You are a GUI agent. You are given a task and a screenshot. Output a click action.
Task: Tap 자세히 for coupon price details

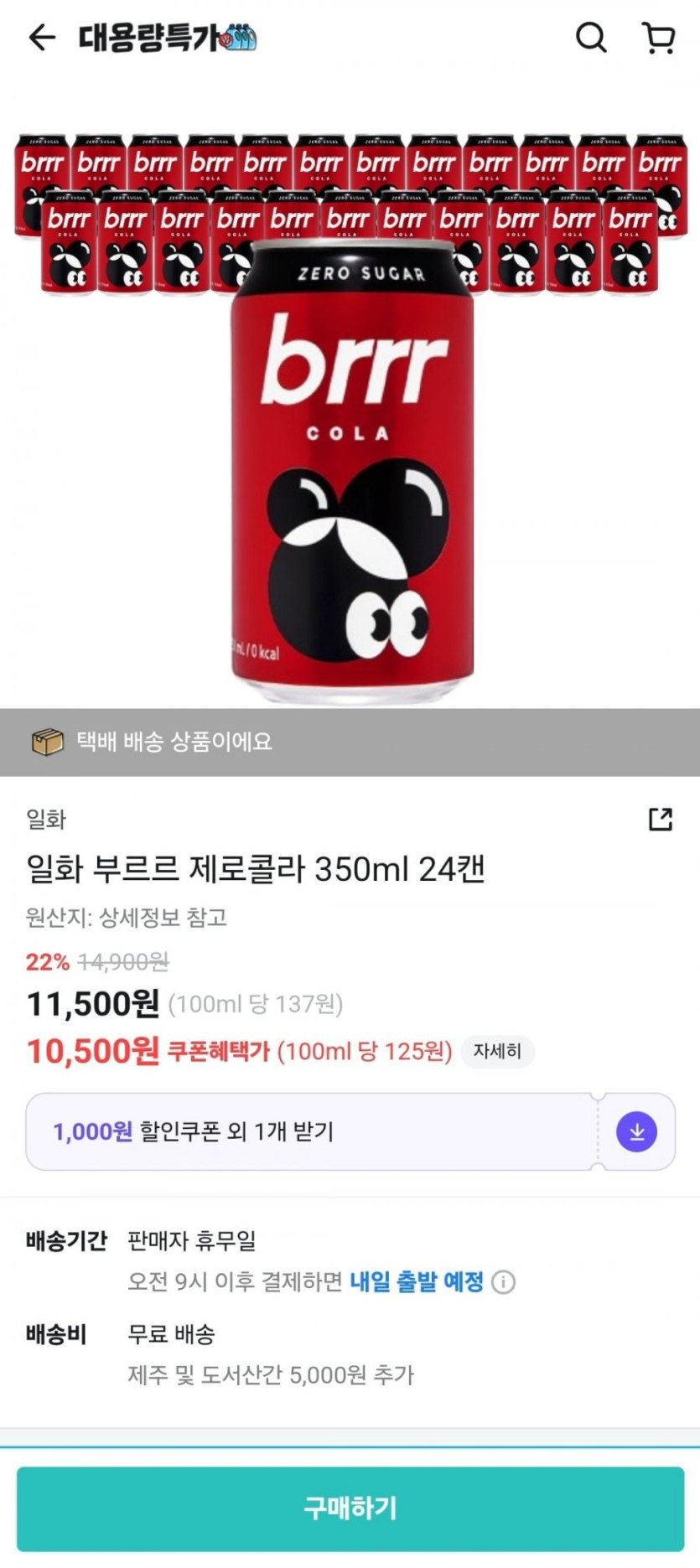tap(497, 1051)
